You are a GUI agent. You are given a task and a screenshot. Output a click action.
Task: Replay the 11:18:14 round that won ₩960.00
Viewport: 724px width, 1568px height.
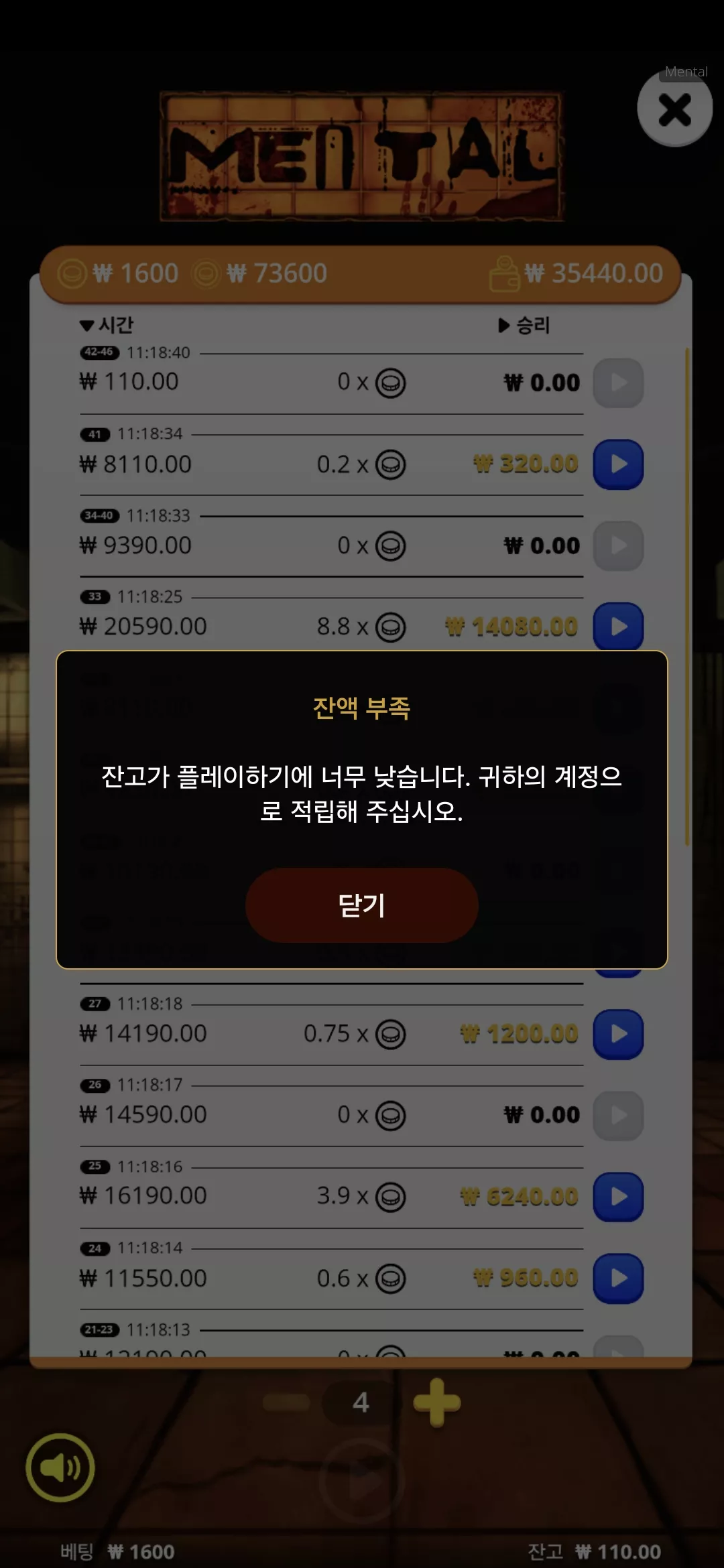(x=618, y=1279)
